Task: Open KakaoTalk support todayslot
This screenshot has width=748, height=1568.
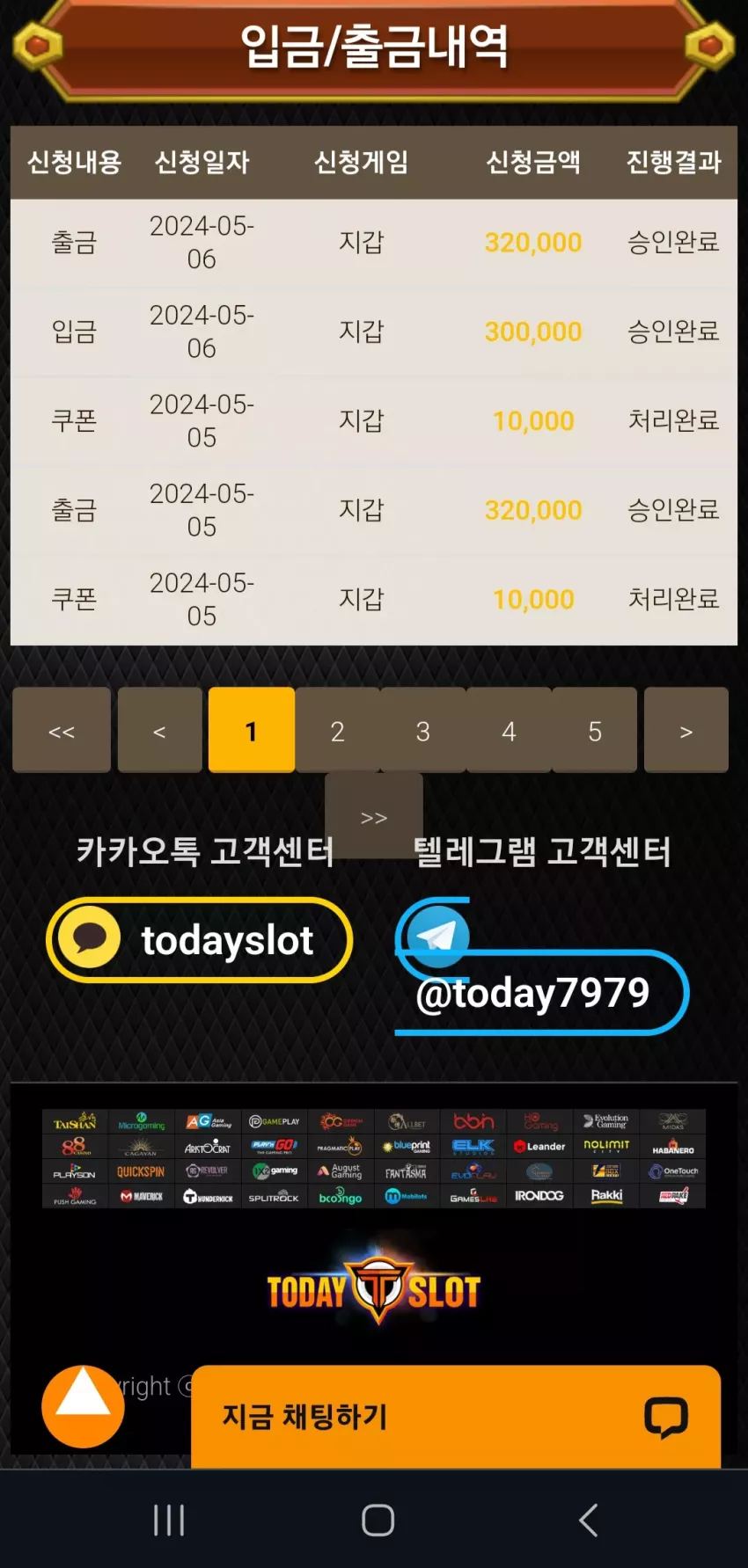Action: pos(200,940)
